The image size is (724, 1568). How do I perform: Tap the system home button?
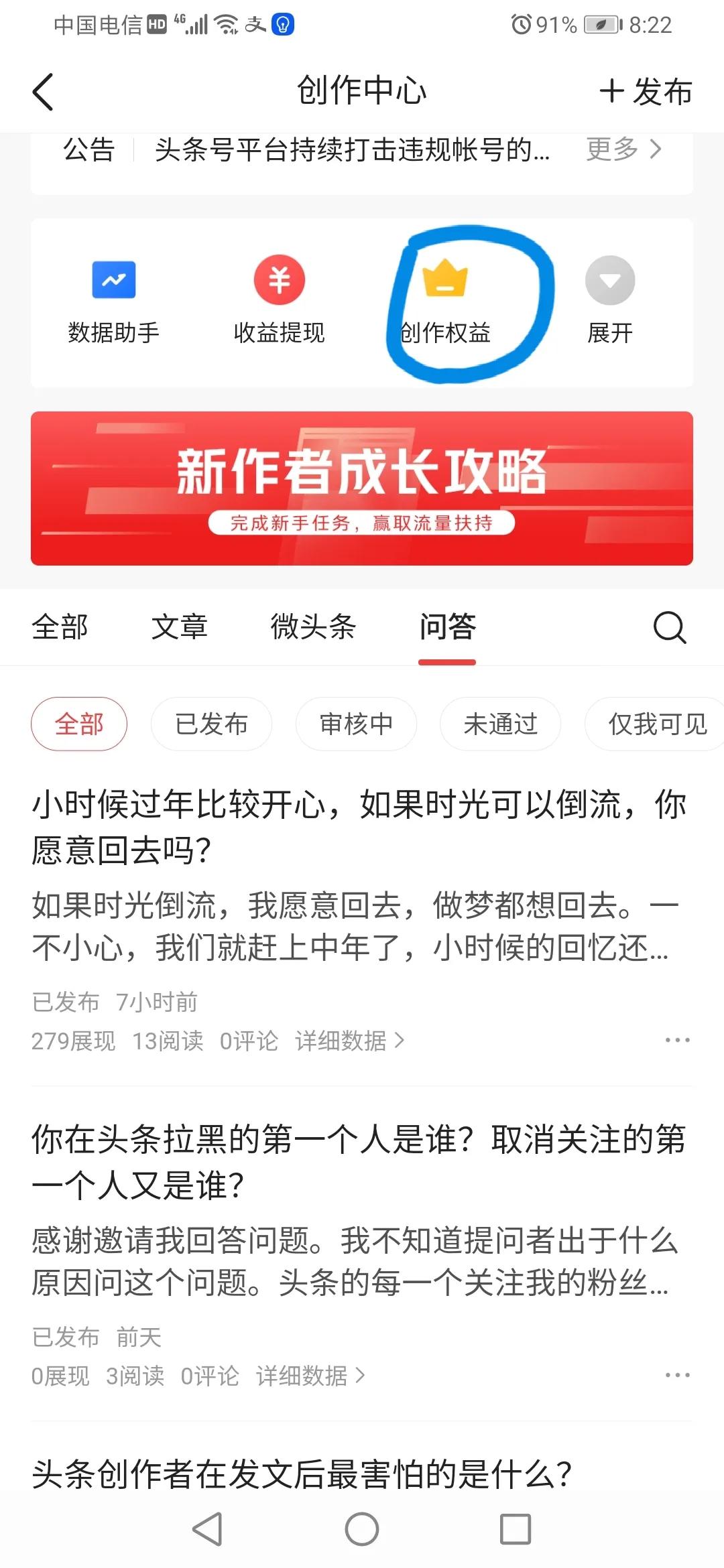pos(362,1529)
